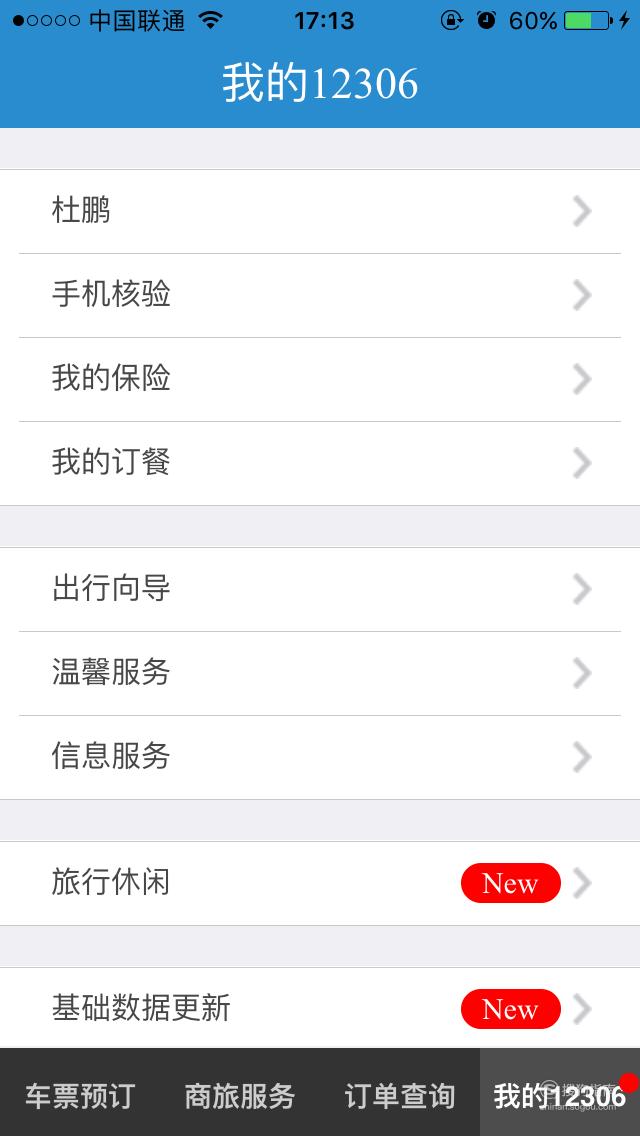
Task: Open 我的订餐 meal orders
Action: point(320,464)
